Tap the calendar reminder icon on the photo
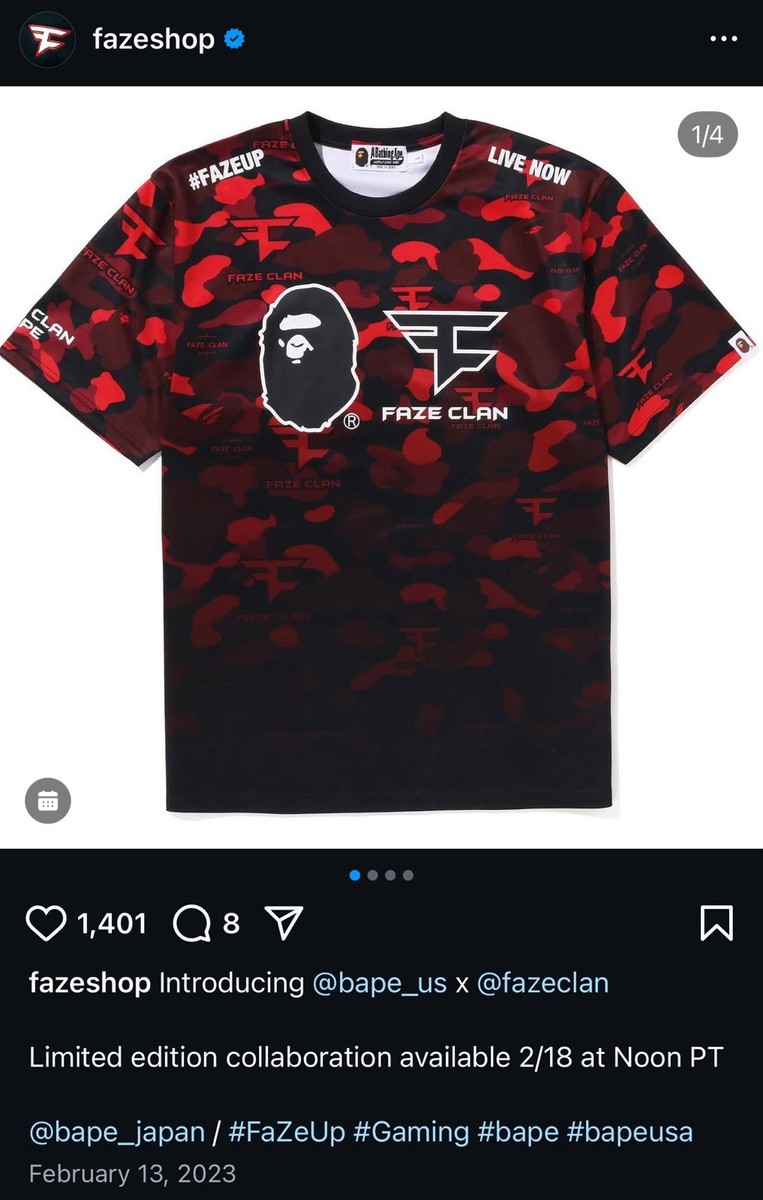Viewport: 763px width, 1200px height. (48, 800)
